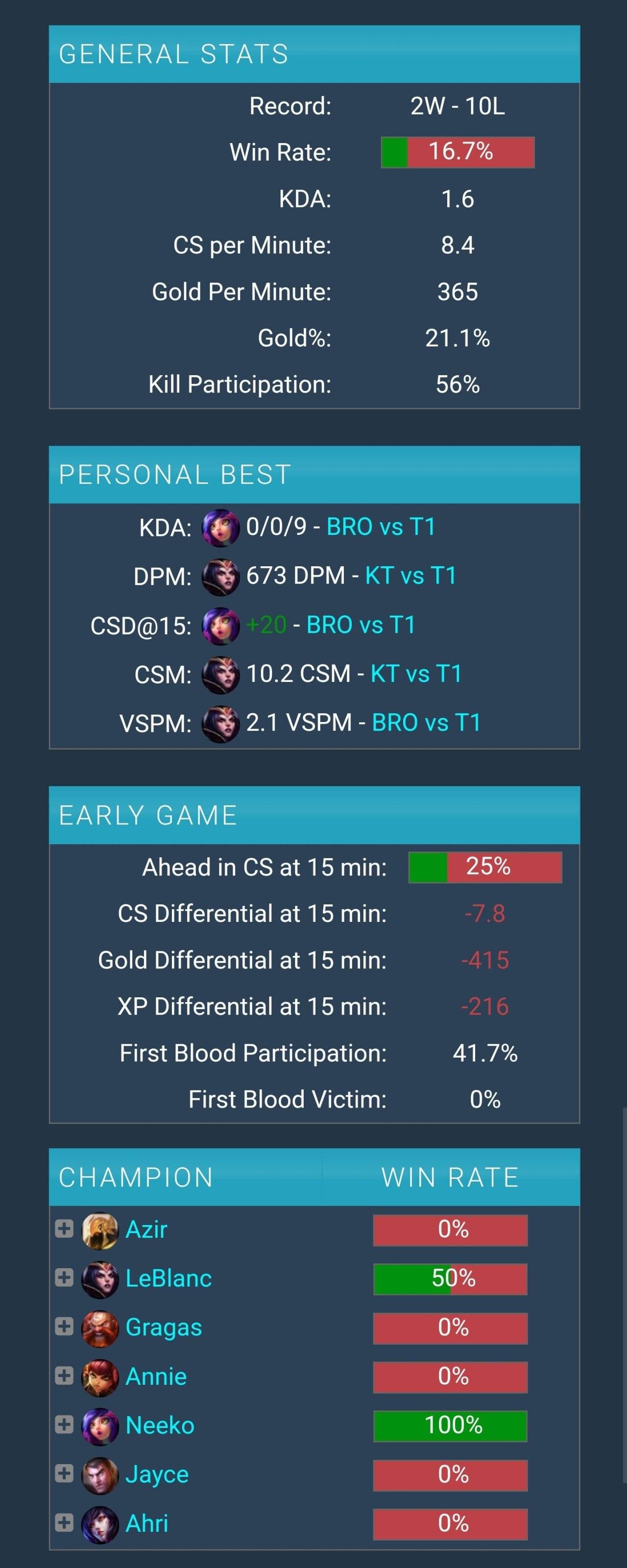This screenshot has width=627, height=1568.
Task: Expand the Gragas champion row
Action: (x=64, y=1327)
